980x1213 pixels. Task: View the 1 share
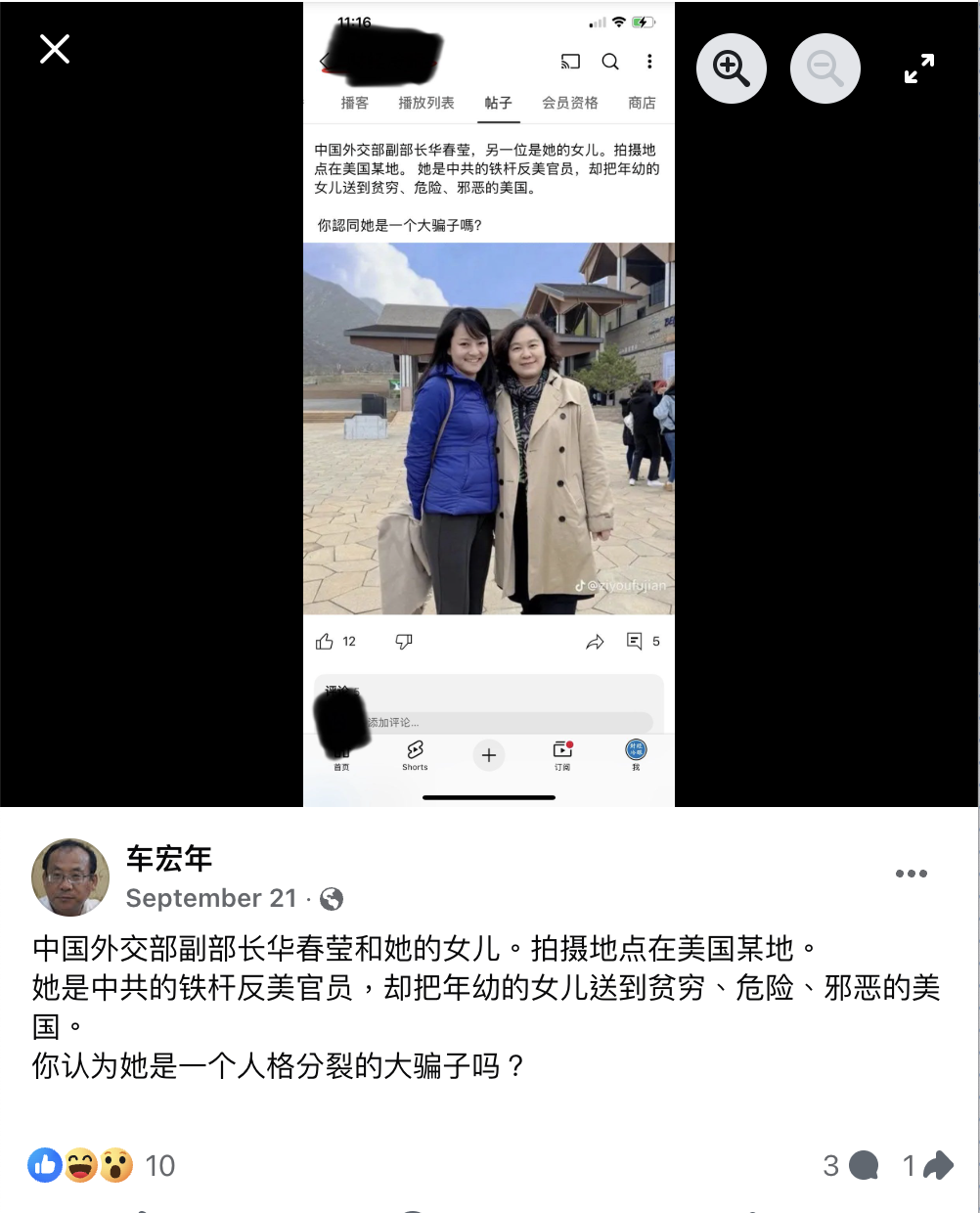[926, 1165]
